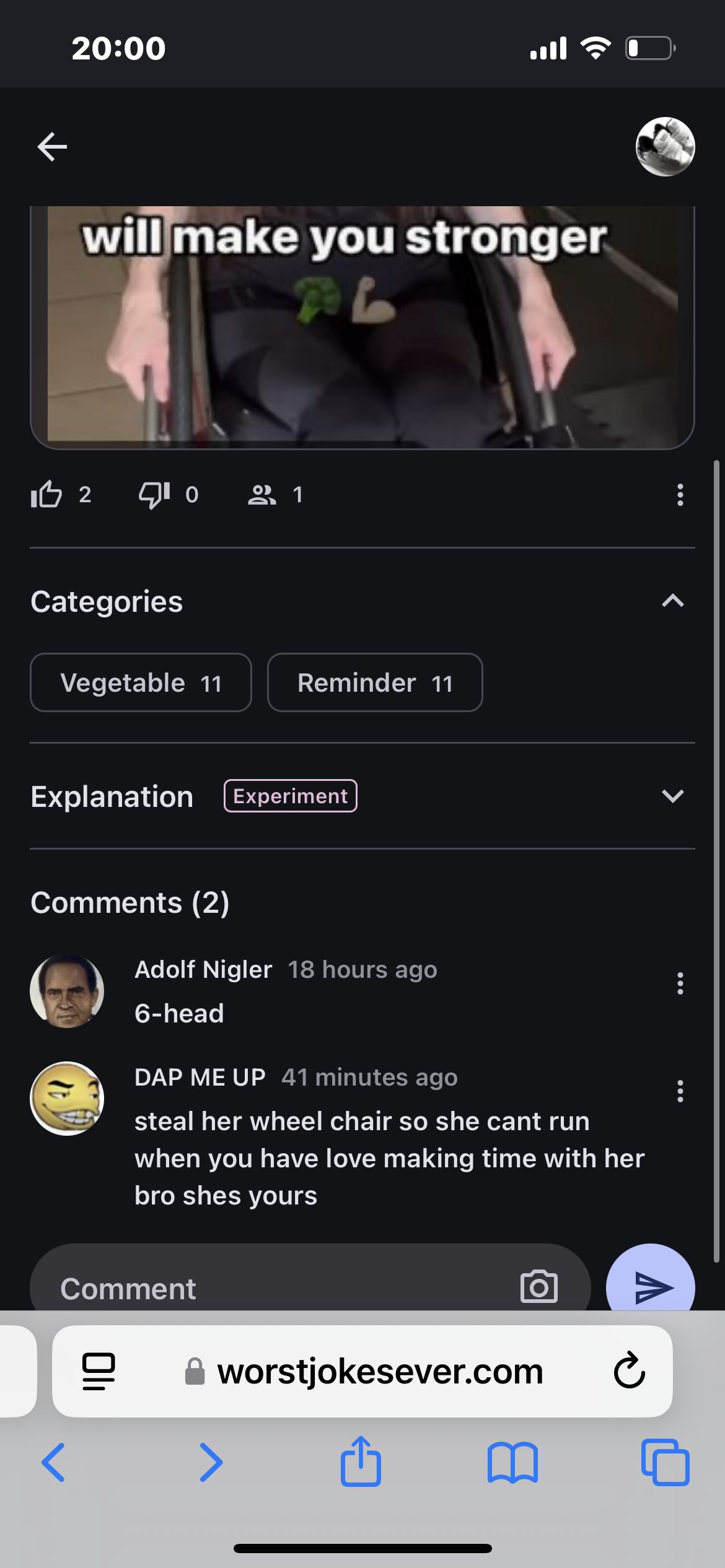Select the Reminder category chip
725x1568 pixels.
pyautogui.click(x=374, y=682)
